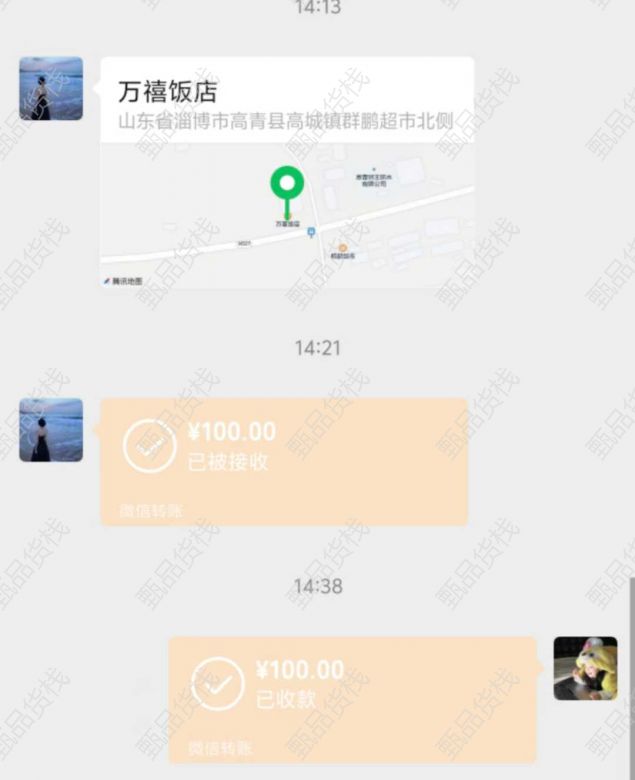The width and height of the screenshot is (635, 780).
Task: Tap the avatar beside the 已被接收 transfer
Action: (x=51, y=430)
